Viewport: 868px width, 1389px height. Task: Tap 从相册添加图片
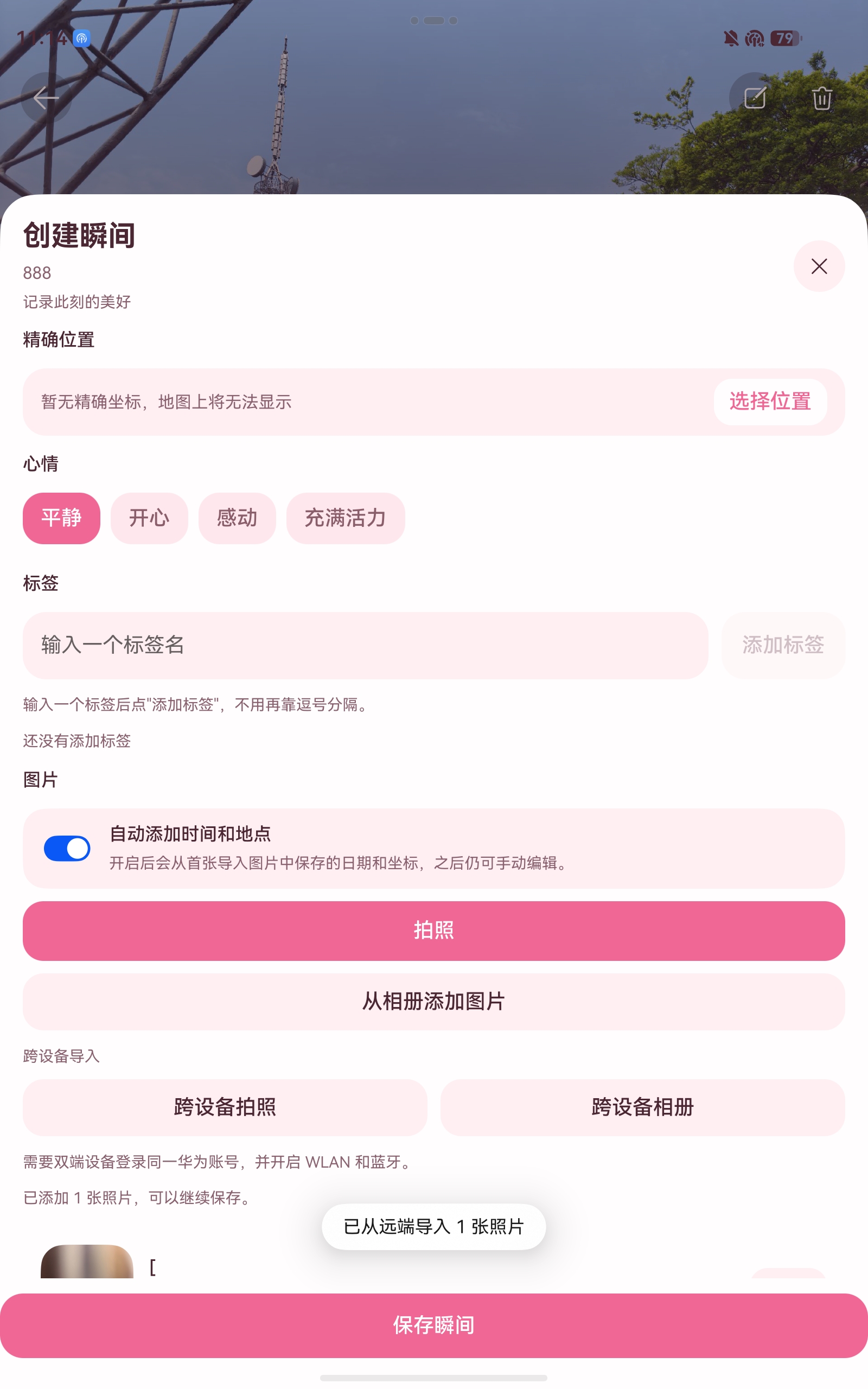[x=434, y=1001]
